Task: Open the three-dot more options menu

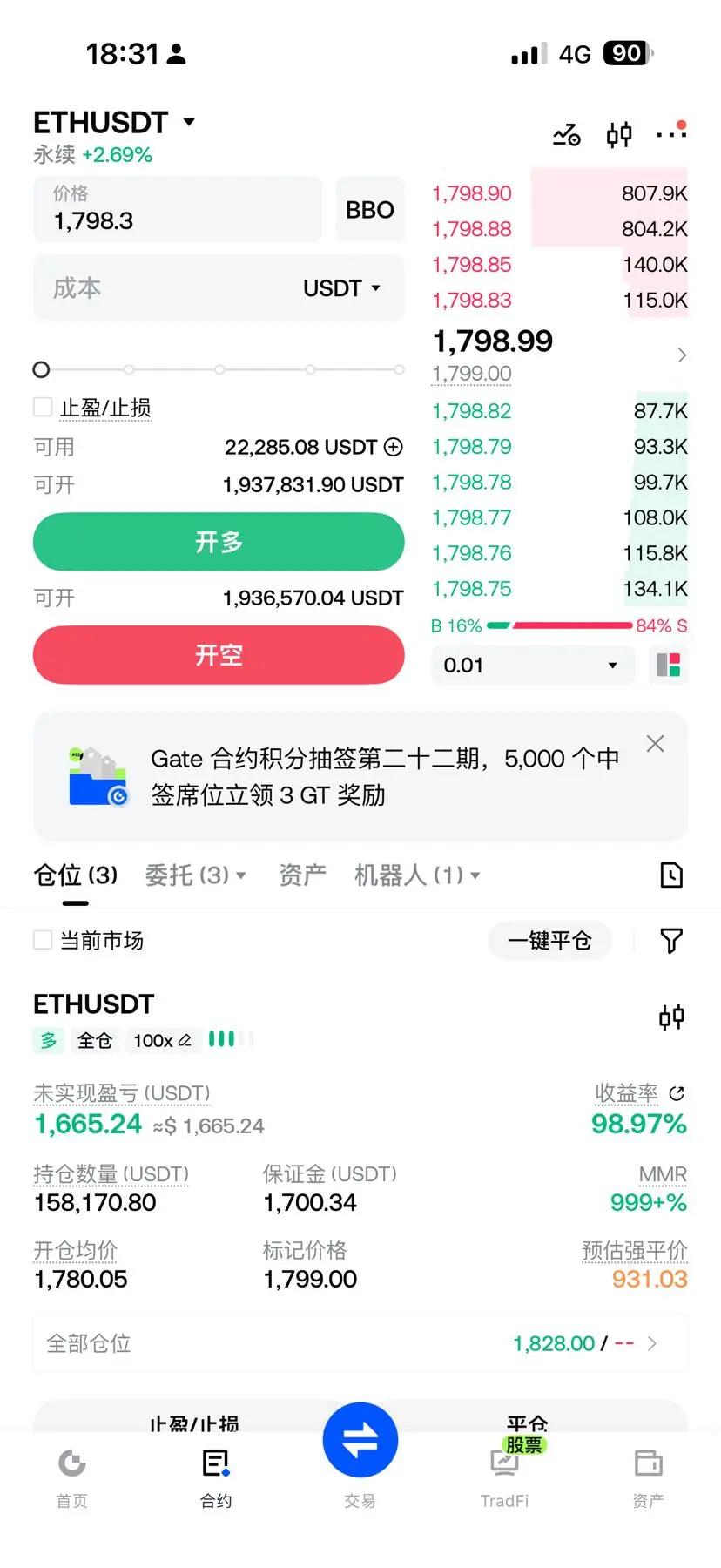Action: click(x=671, y=132)
